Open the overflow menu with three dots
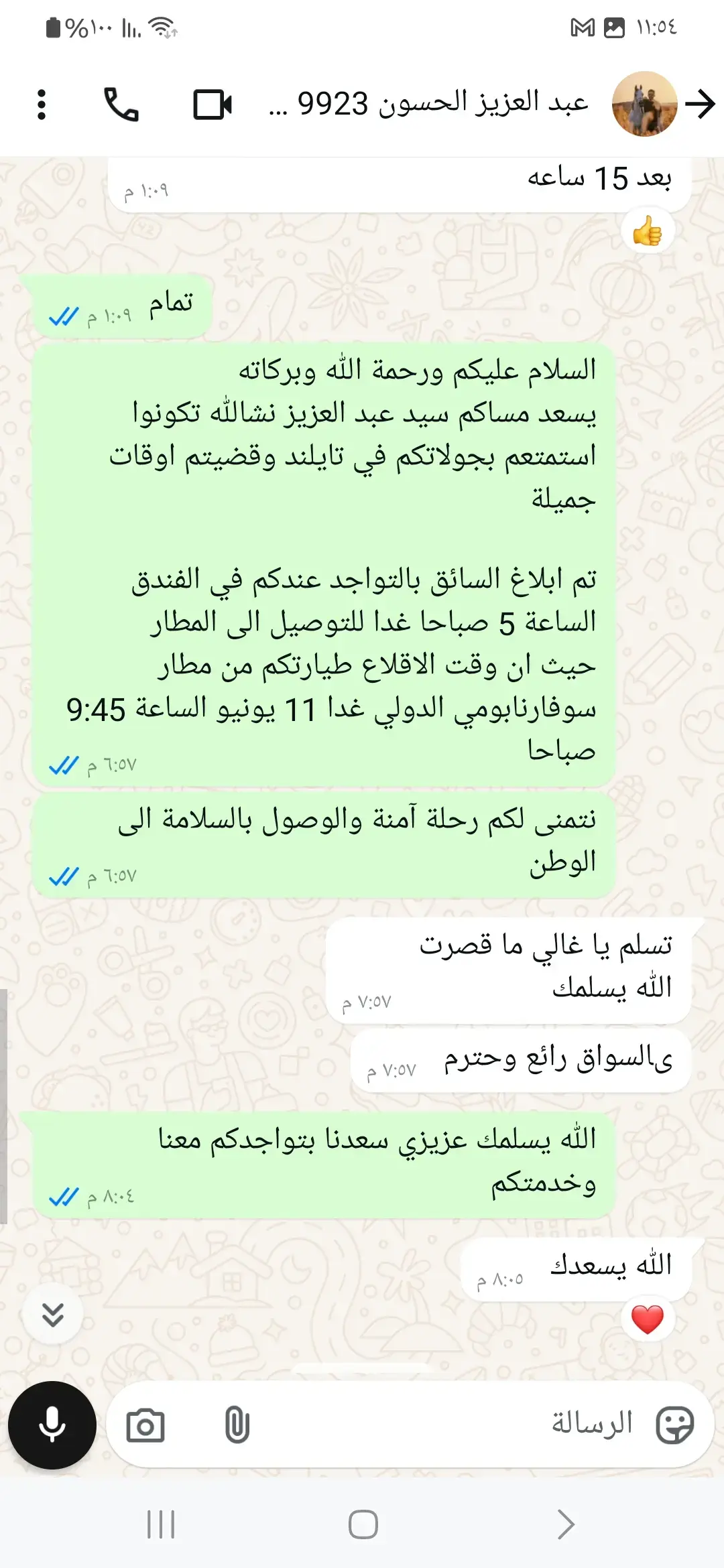724x1568 pixels. (x=42, y=105)
